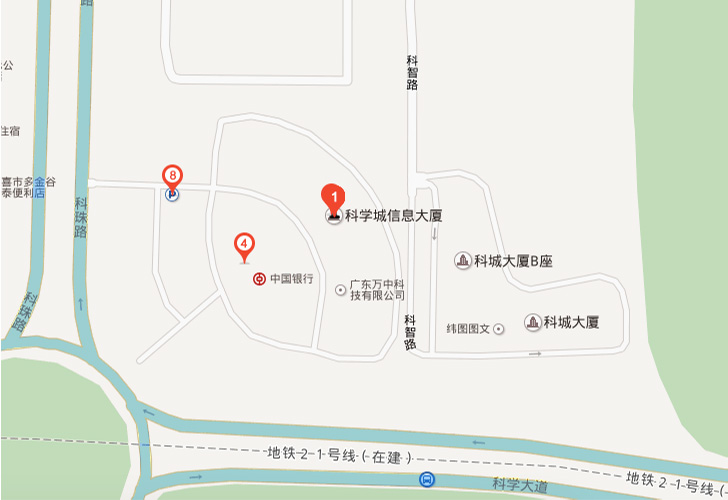Image resolution: width=728 pixels, height=500 pixels.
Task: Tap the metro station icon on 科学大道
Action: coord(427,480)
